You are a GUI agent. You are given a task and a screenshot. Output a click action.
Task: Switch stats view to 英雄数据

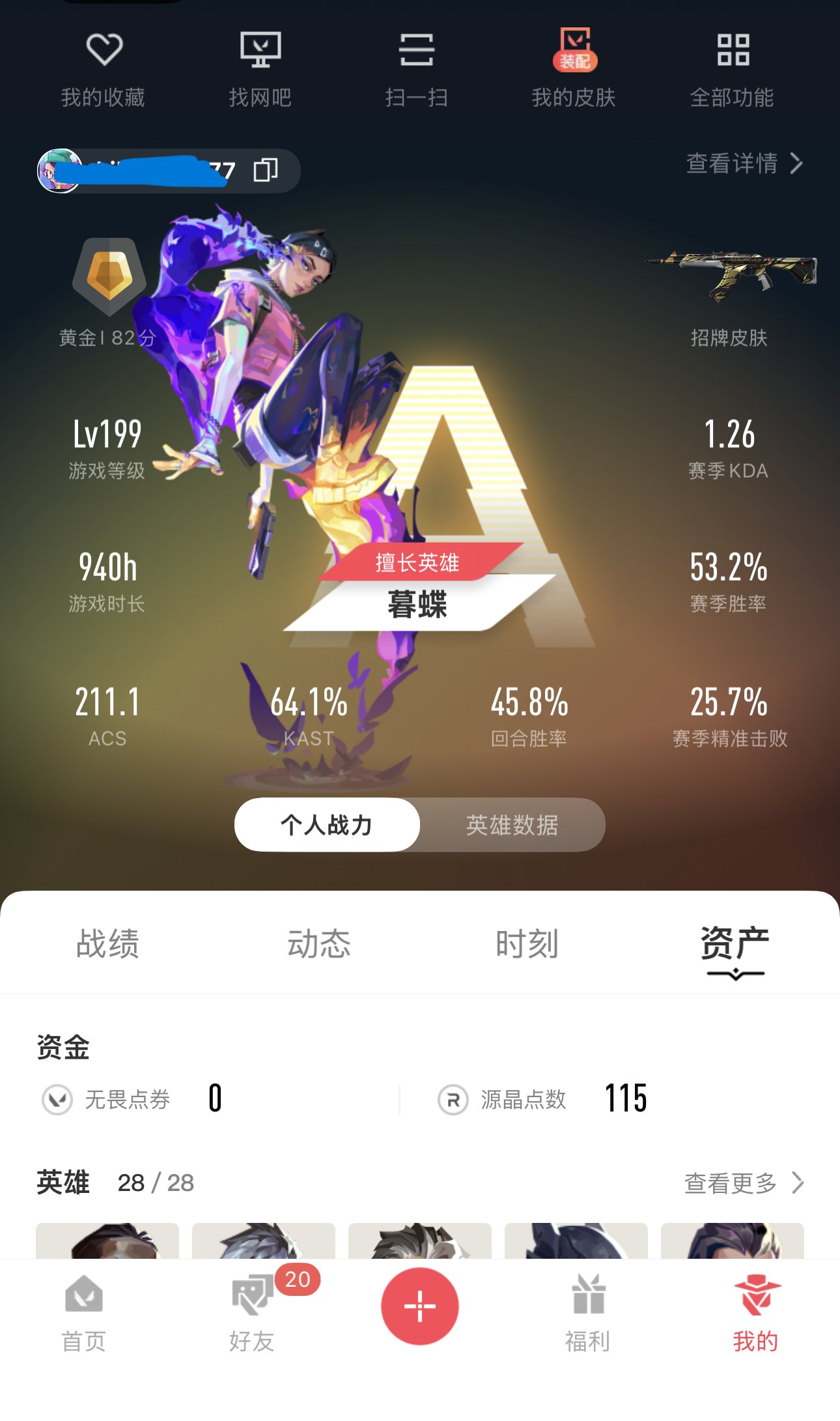(x=511, y=825)
